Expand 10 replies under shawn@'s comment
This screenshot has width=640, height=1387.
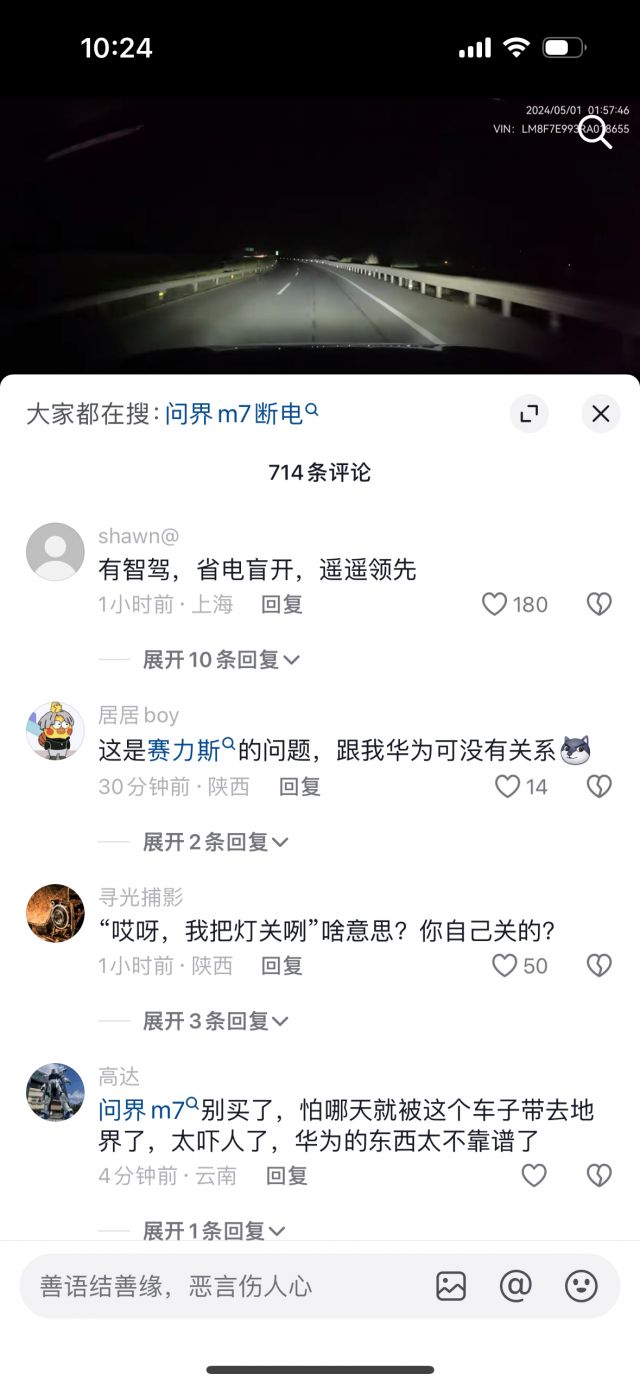pos(220,660)
